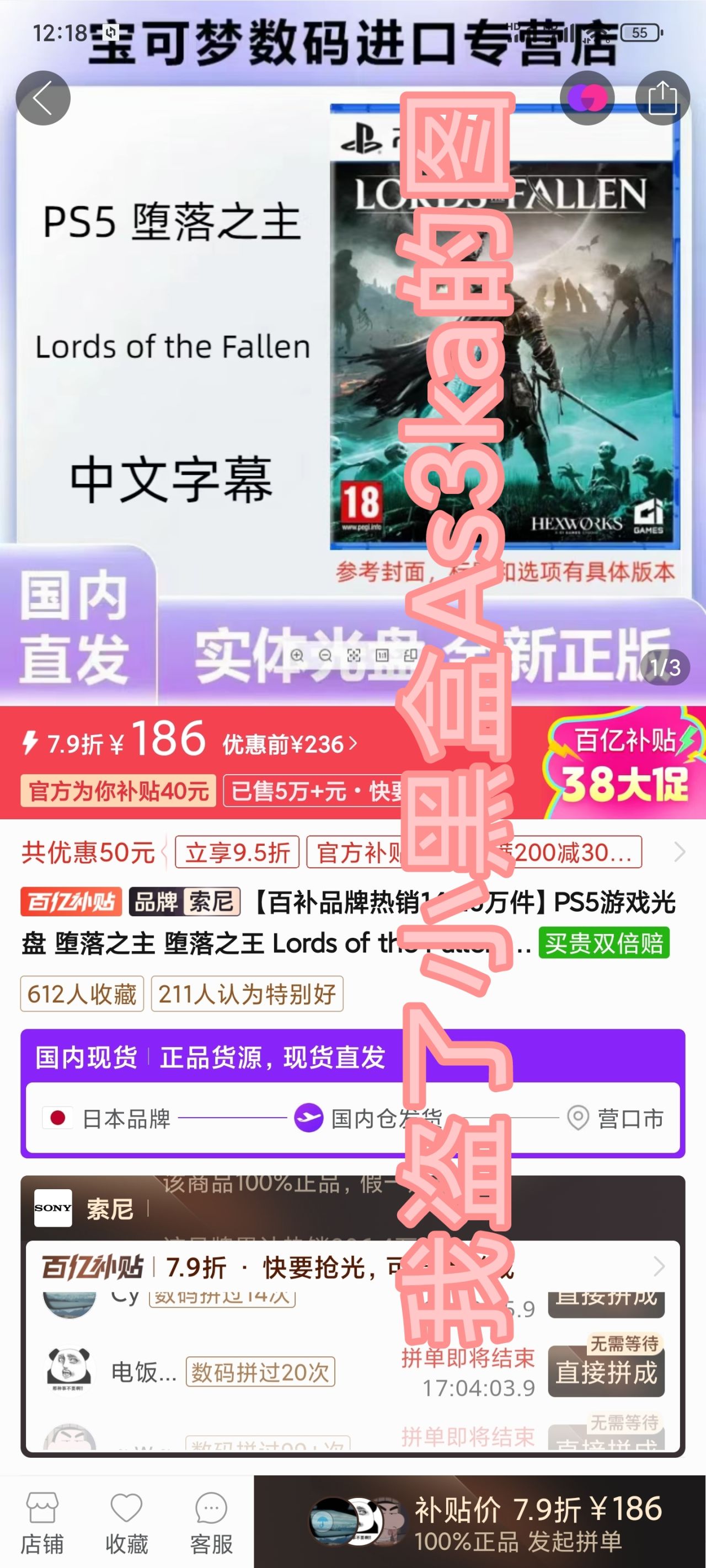Visit the 店铺 store page
The height and width of the screenshot is (1568, 706).
pyautogui.click(x=41, y=1522)
